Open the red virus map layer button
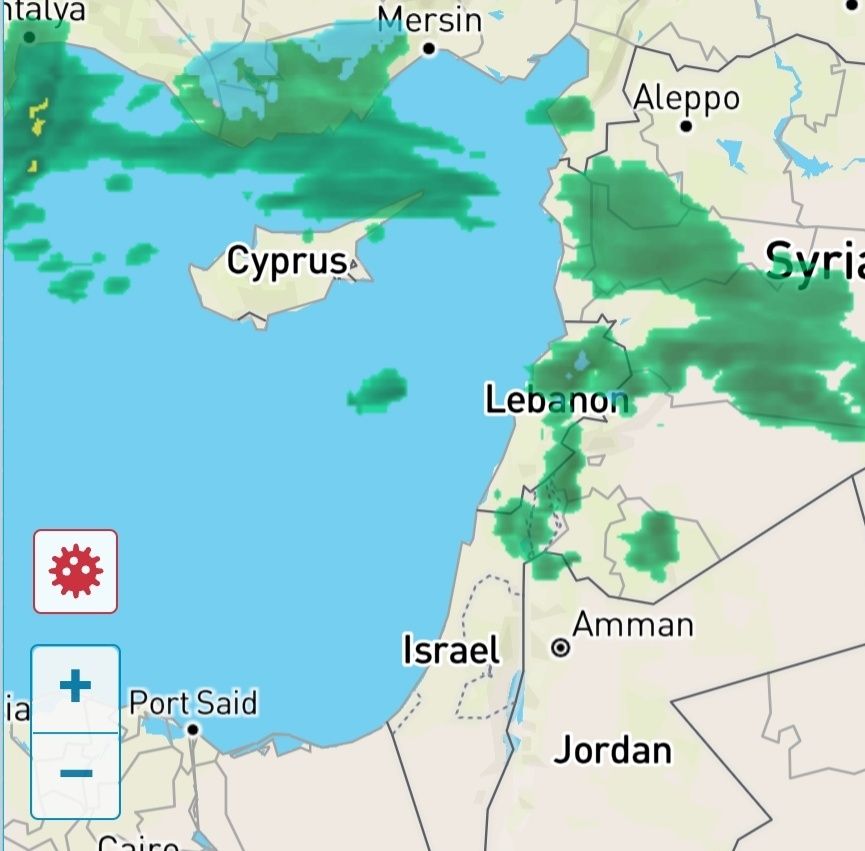The width and height of the screenshot is (865, 851). (76, 571)
